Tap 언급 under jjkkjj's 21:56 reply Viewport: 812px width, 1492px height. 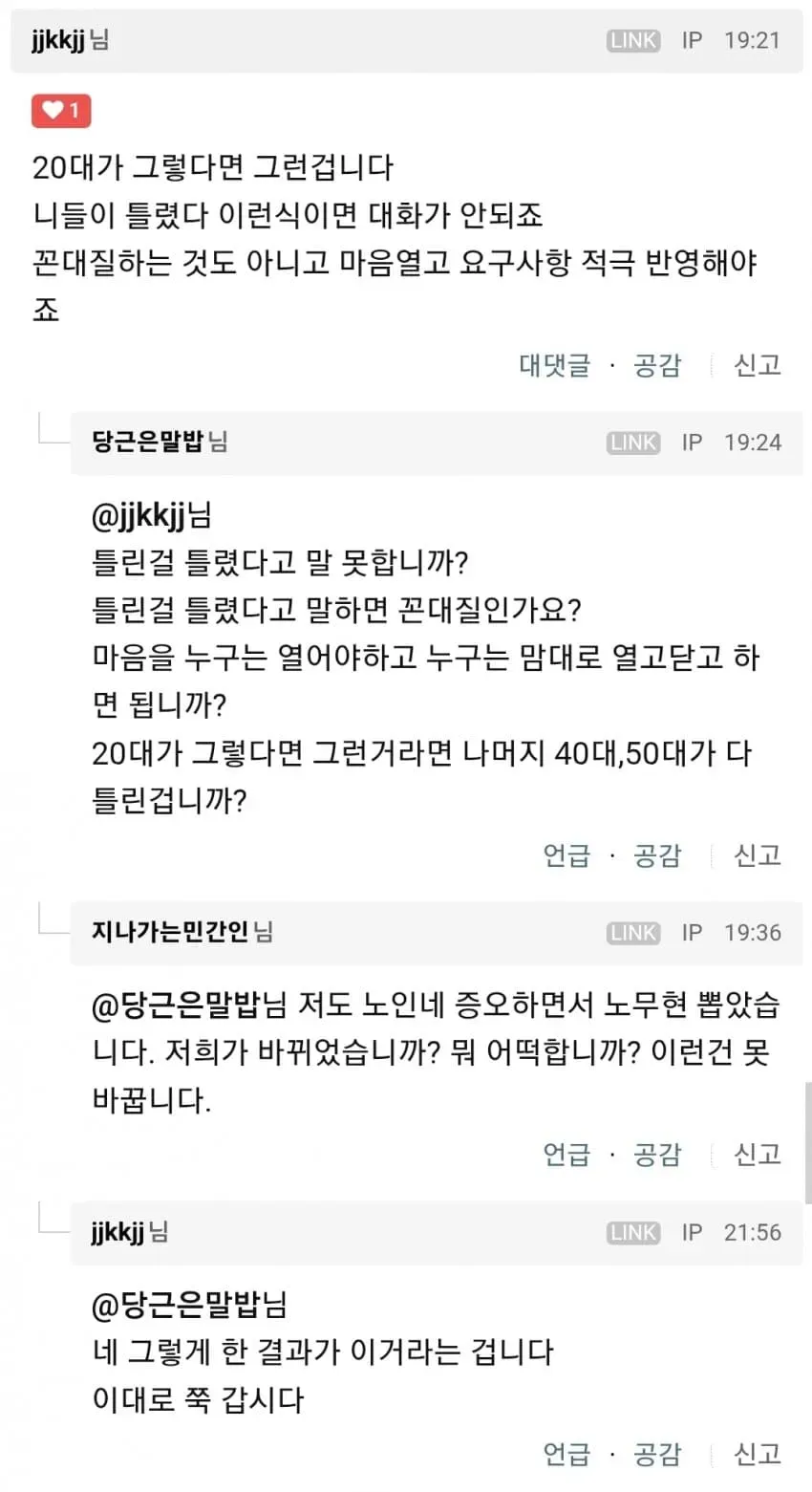point(566,1455)
